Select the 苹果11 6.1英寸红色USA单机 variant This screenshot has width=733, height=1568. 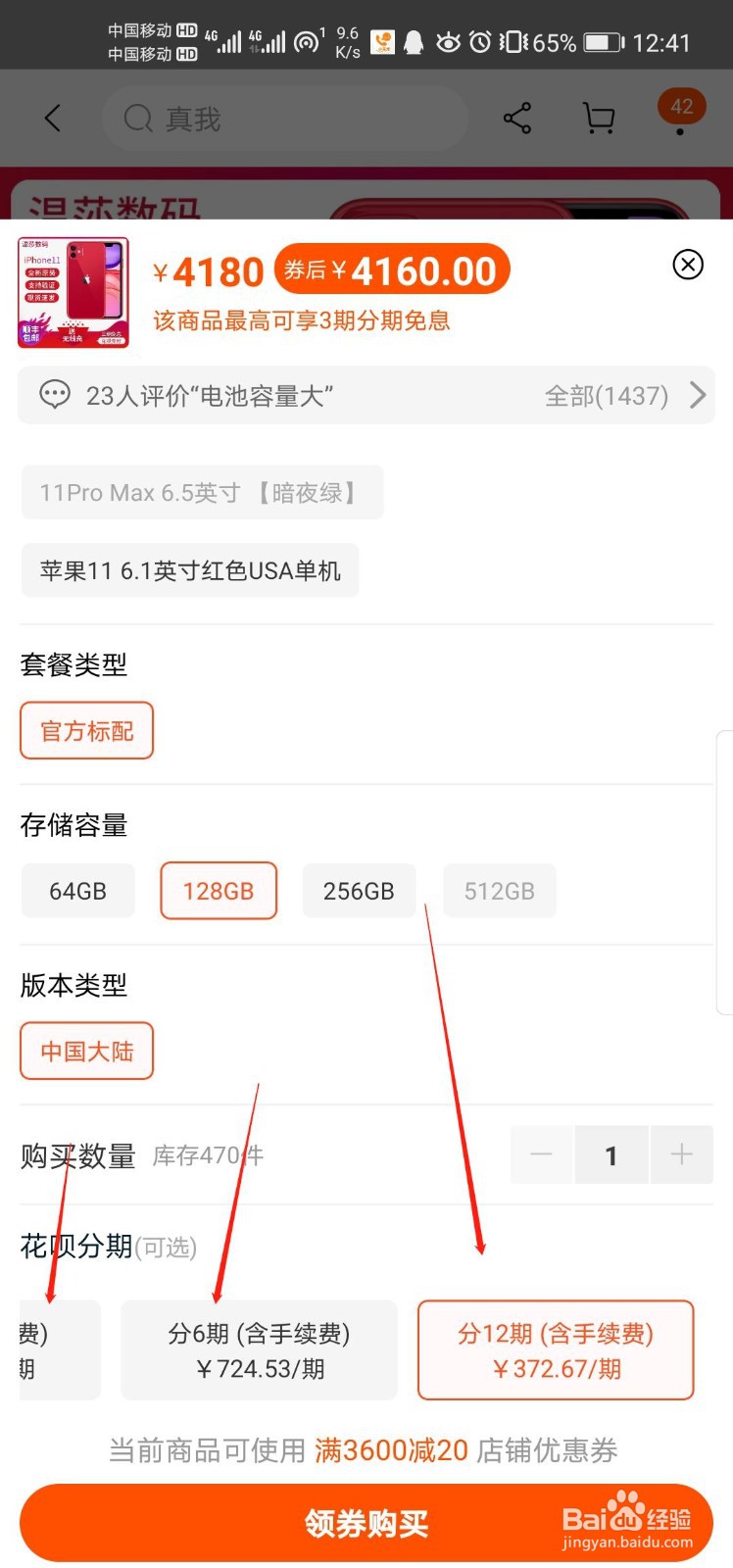[189, 569]
